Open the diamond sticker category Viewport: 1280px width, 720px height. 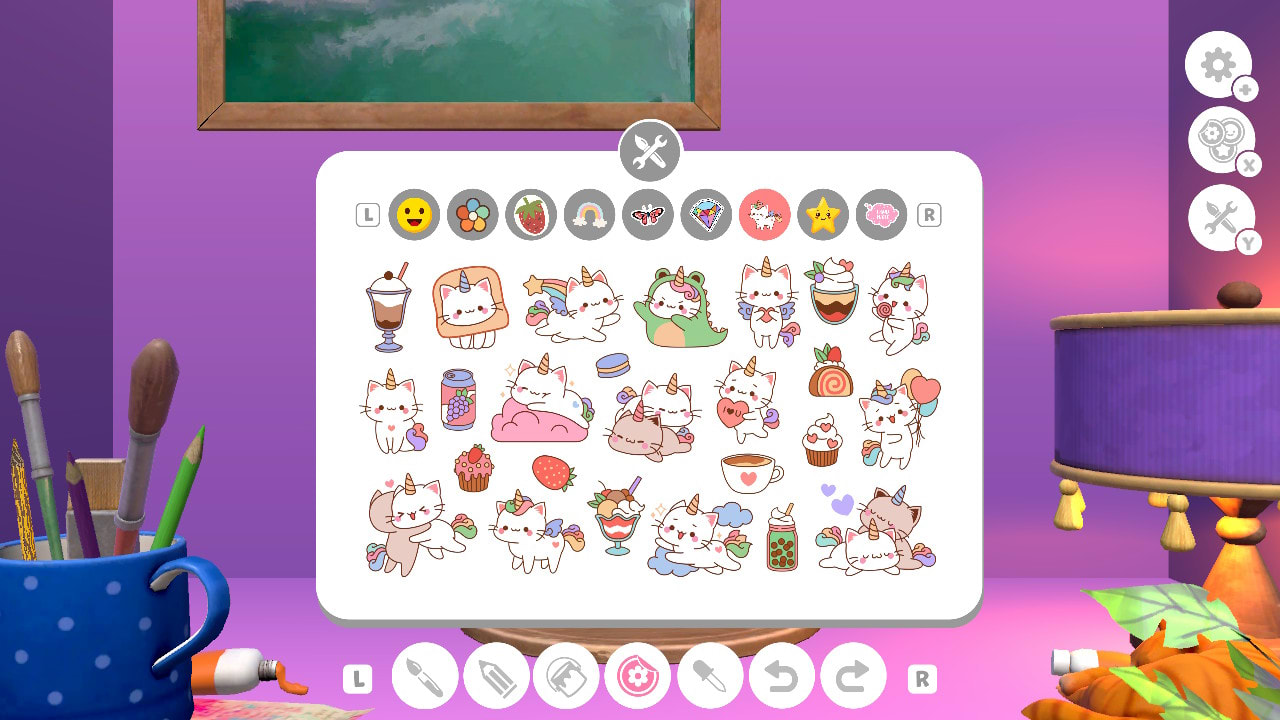(707, 215)
